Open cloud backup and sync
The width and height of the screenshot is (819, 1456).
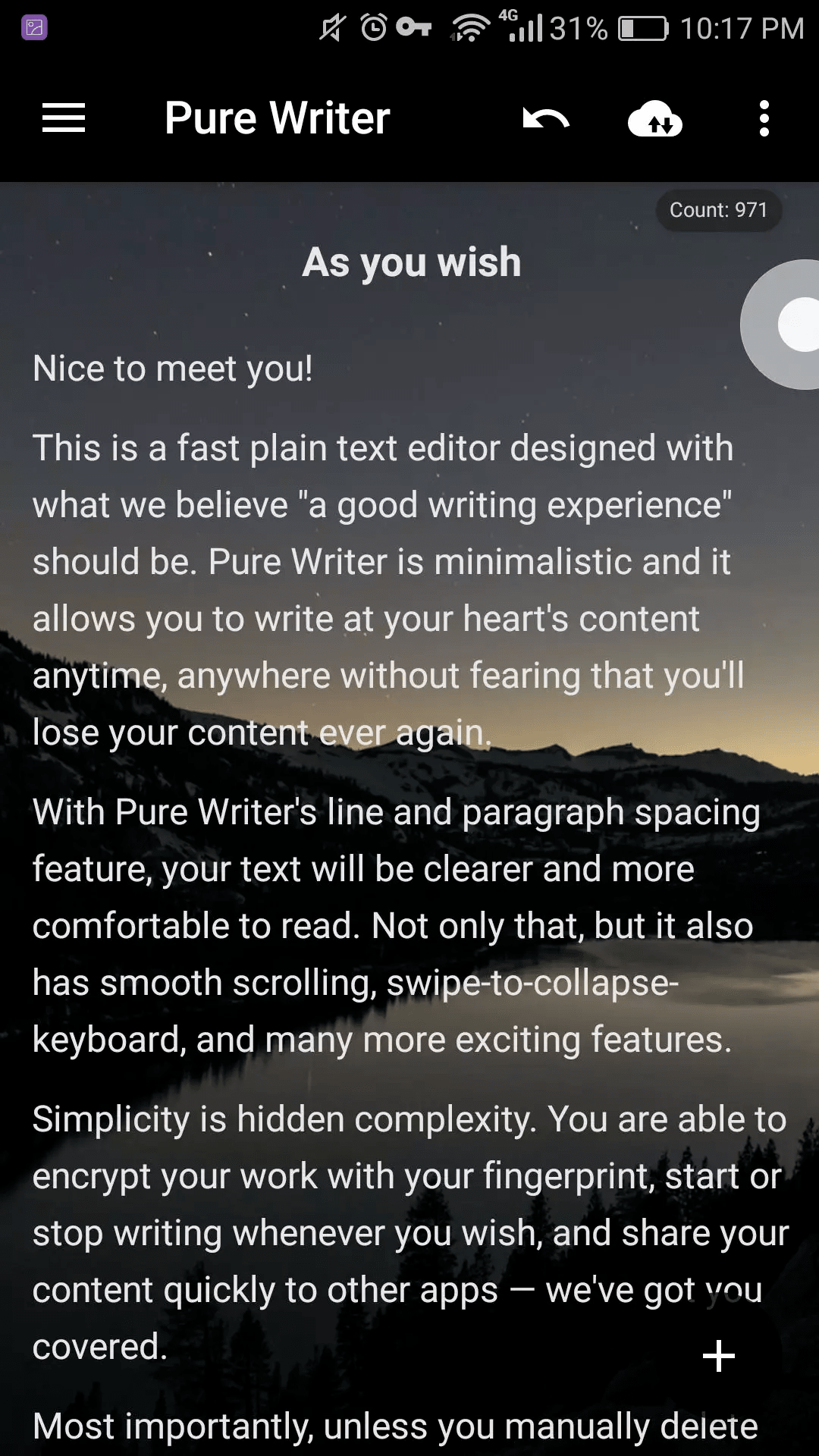(655, 119)
